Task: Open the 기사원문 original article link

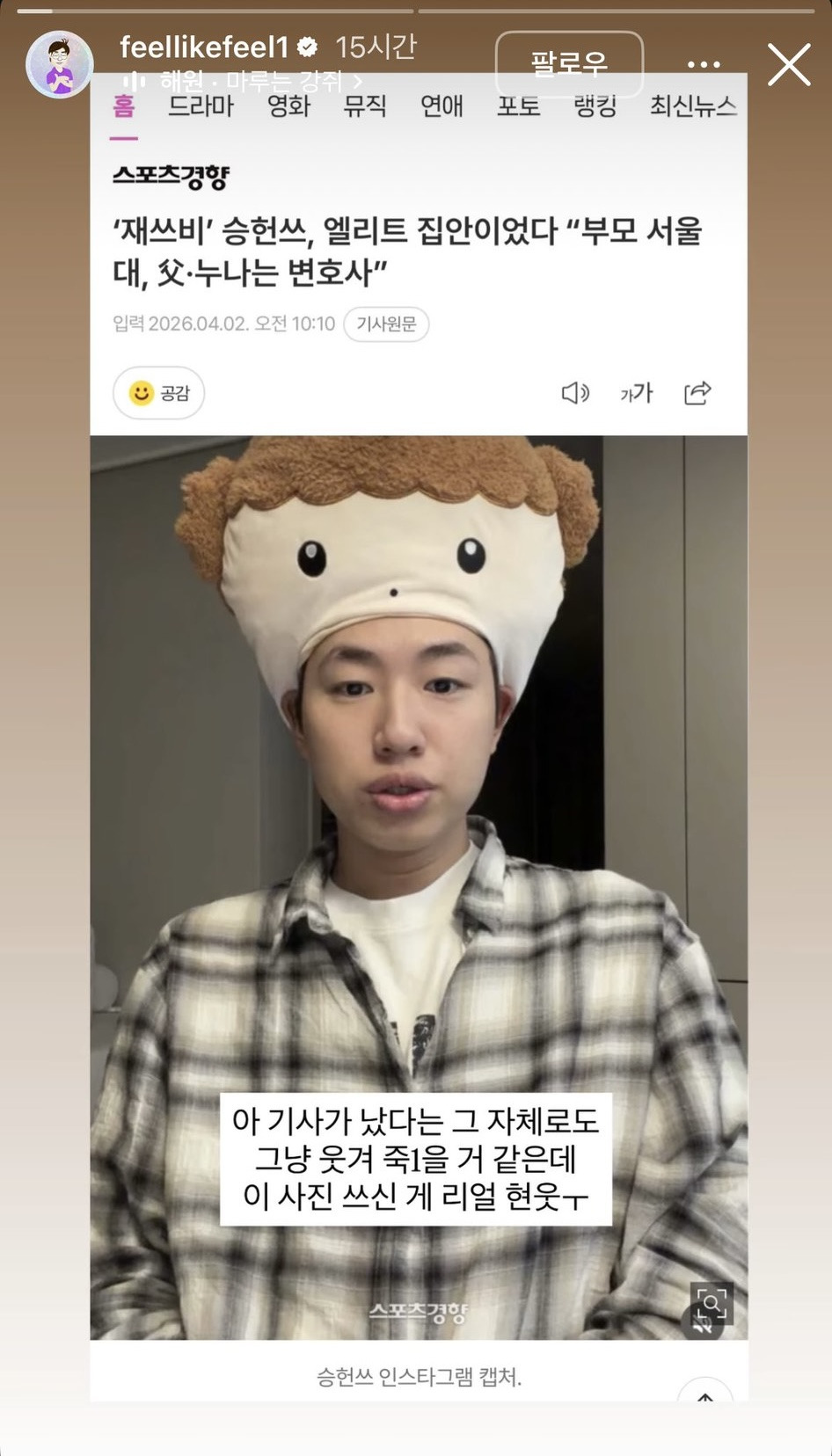Action: 387,324
